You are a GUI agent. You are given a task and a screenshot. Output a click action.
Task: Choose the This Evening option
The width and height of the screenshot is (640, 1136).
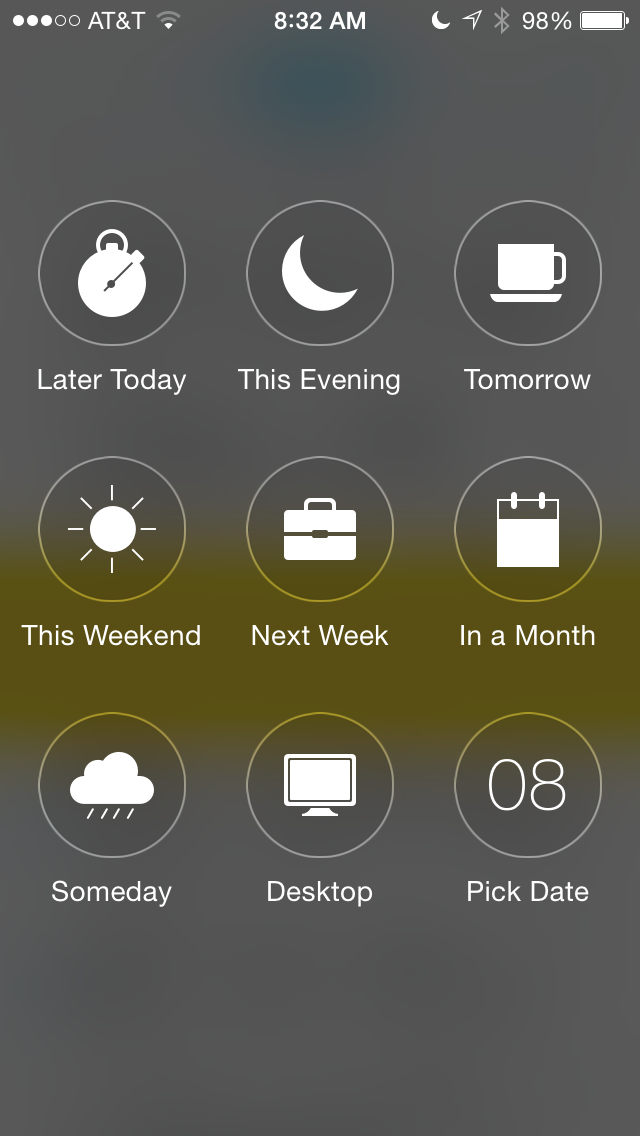(320, 273)
